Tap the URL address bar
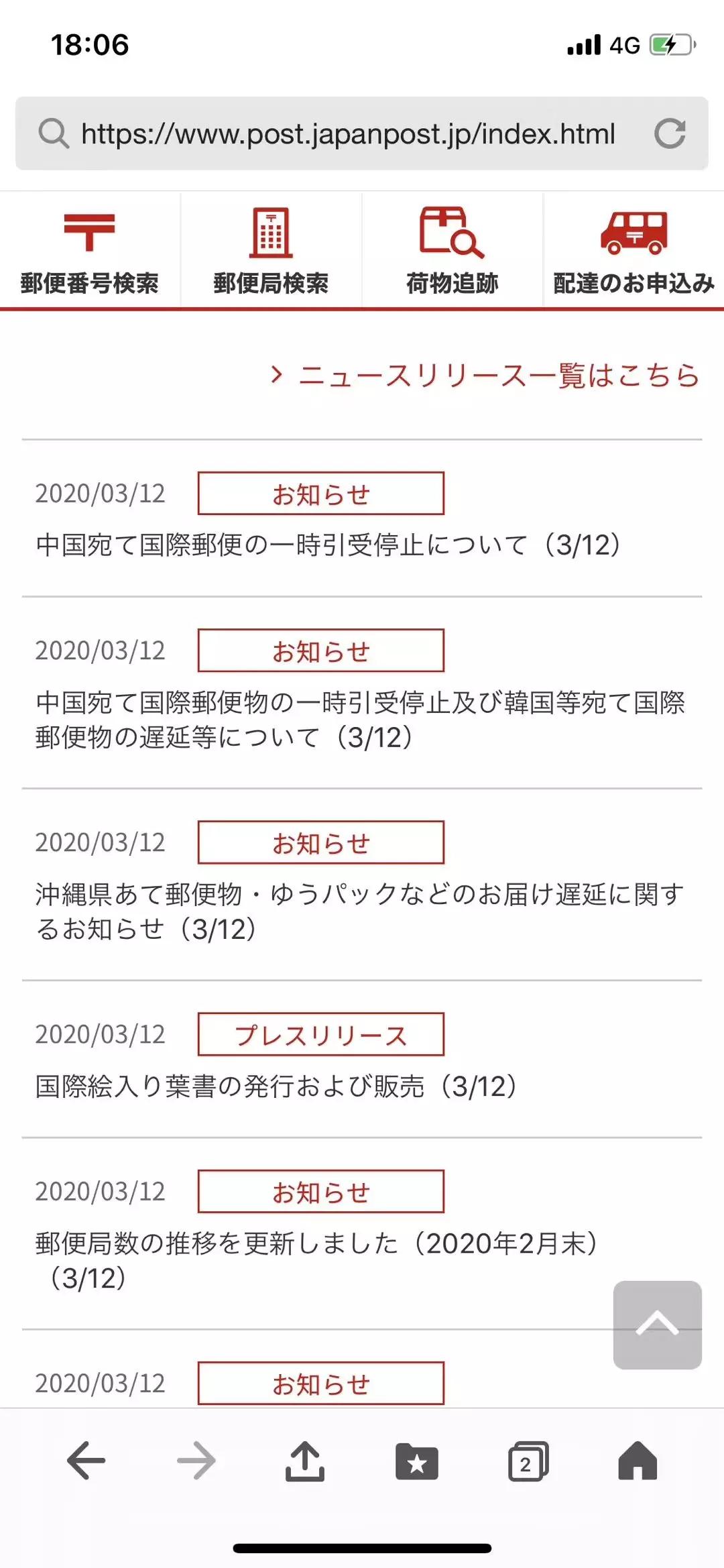Image resolution: width=724 pixels, height=1568 pixels. [x=348, y=133]
